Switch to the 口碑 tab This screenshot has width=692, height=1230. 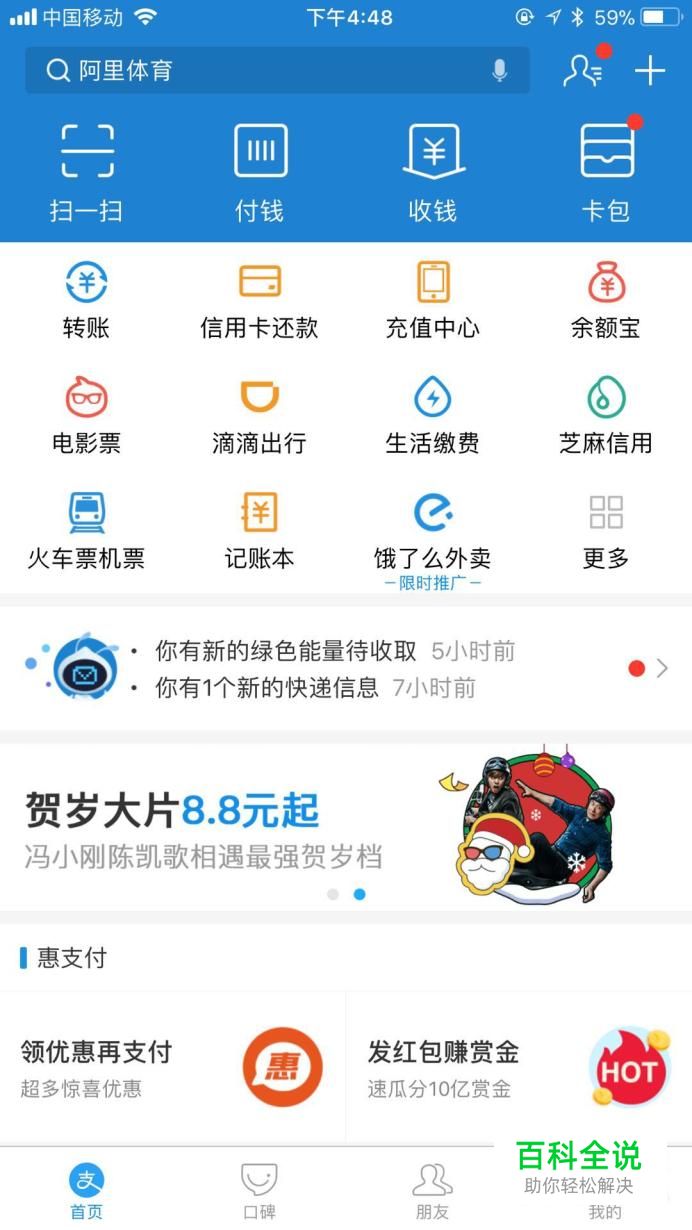260,1190
